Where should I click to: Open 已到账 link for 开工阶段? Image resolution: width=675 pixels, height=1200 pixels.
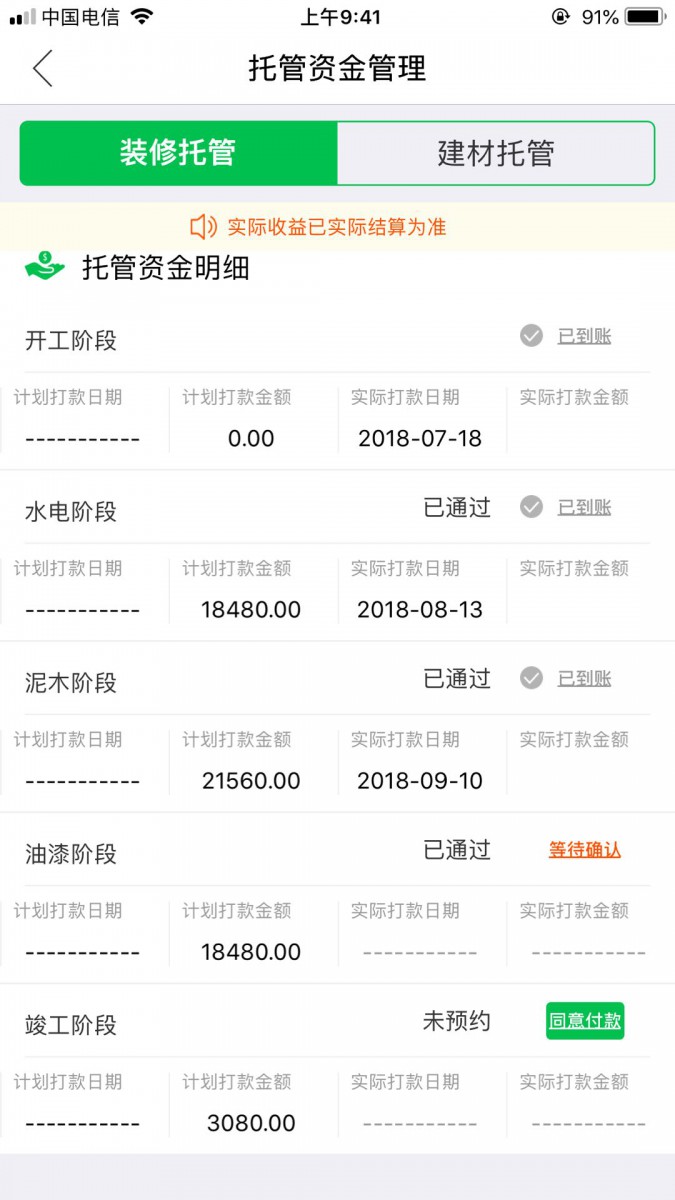(x=584, y=337)
